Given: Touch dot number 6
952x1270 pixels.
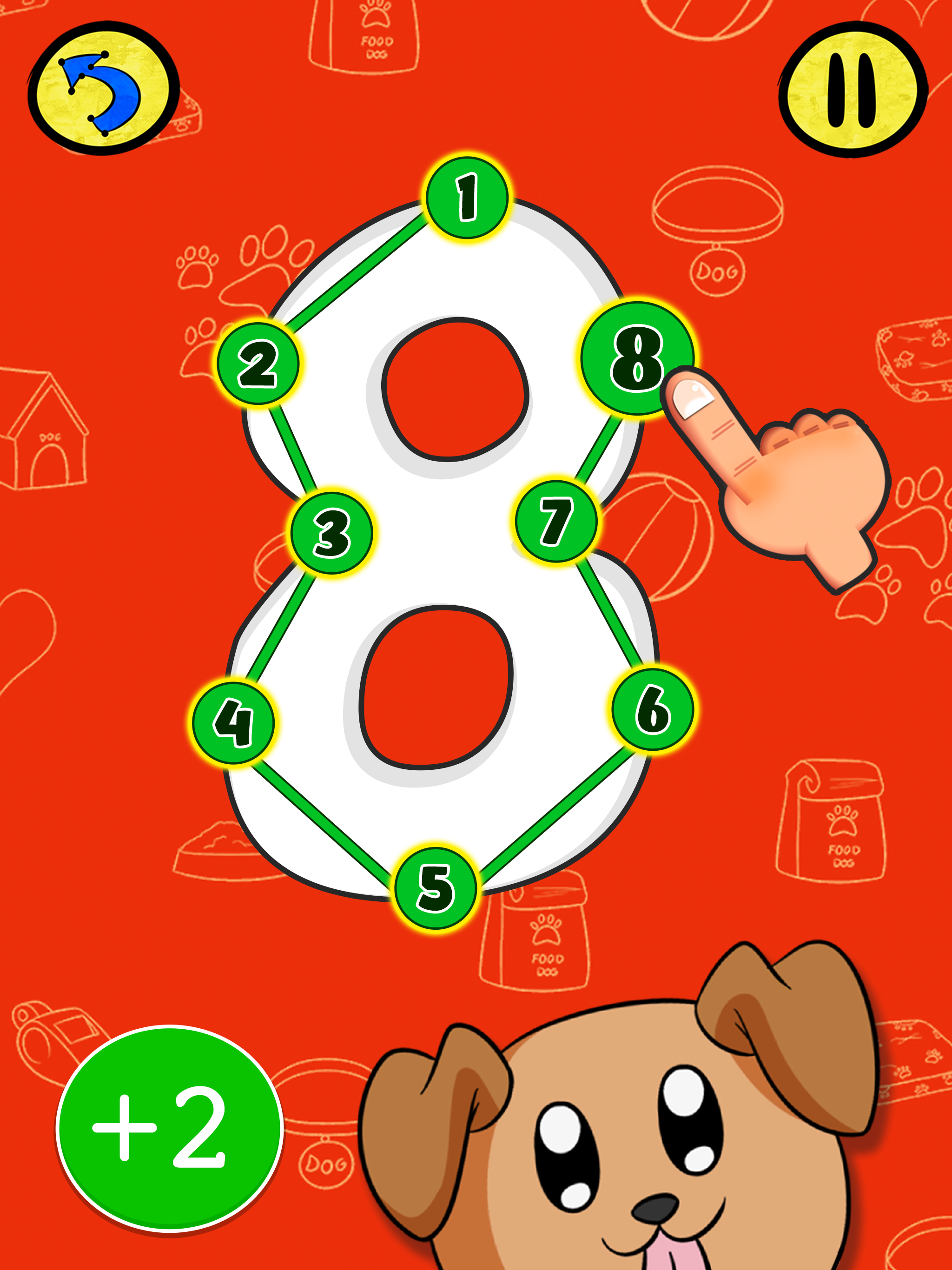Looking at the screenshot, I should (653, 709).
